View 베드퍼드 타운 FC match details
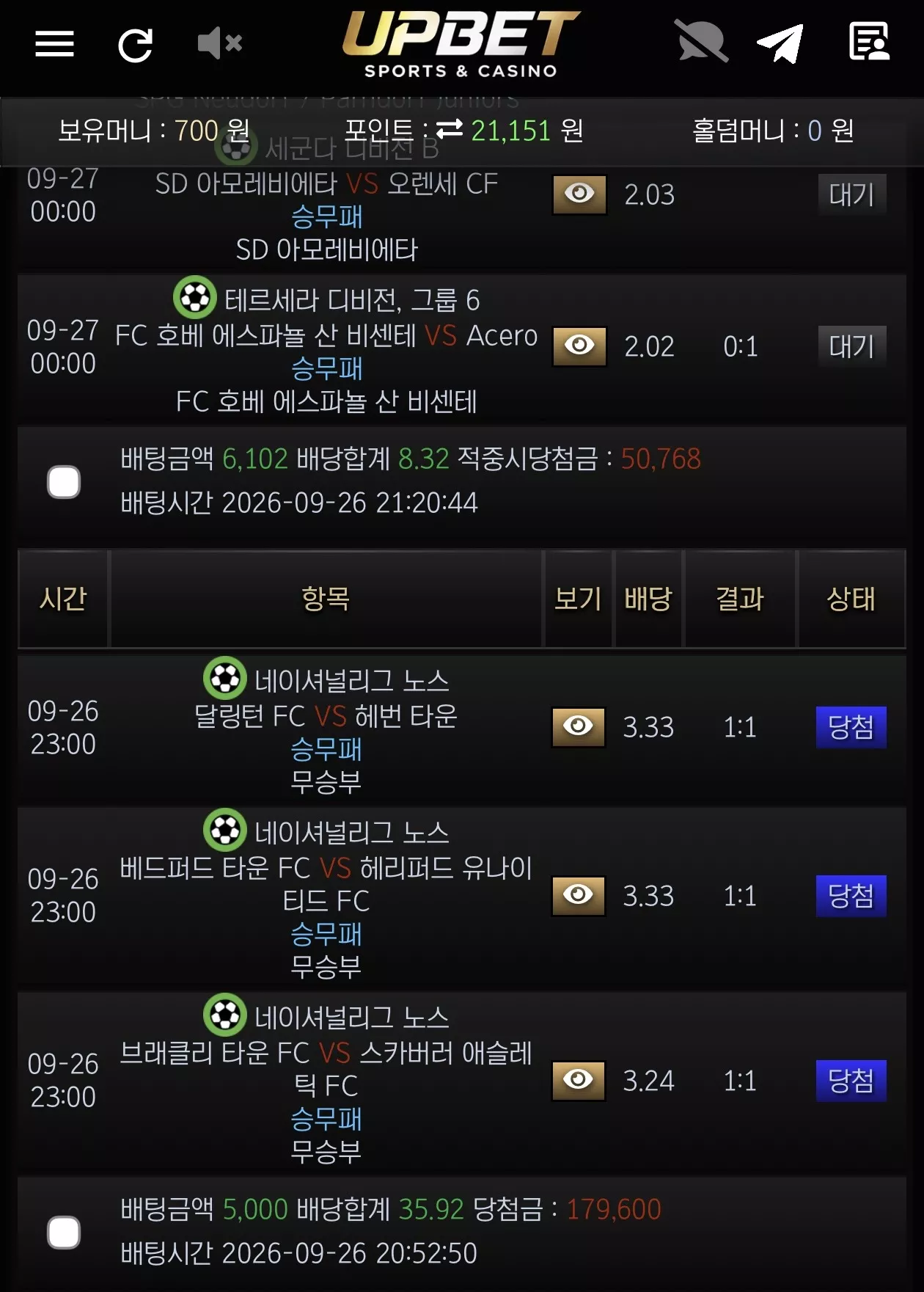This screenshot has height=1292, width=924. coord(579,896)
